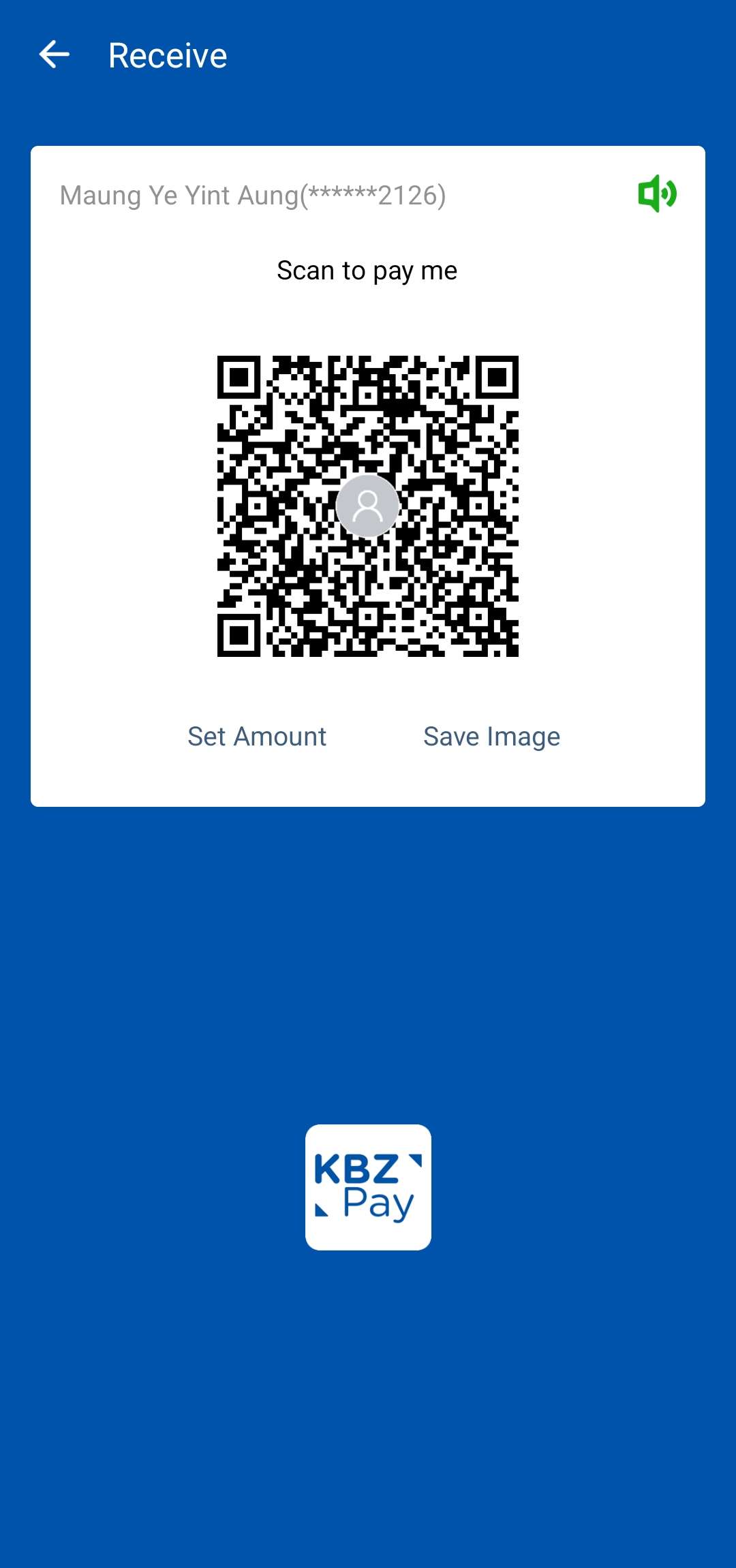Save the QR code image
Image resolution: width=736 pixels, height=1568 pixels.
coord(491,737)
